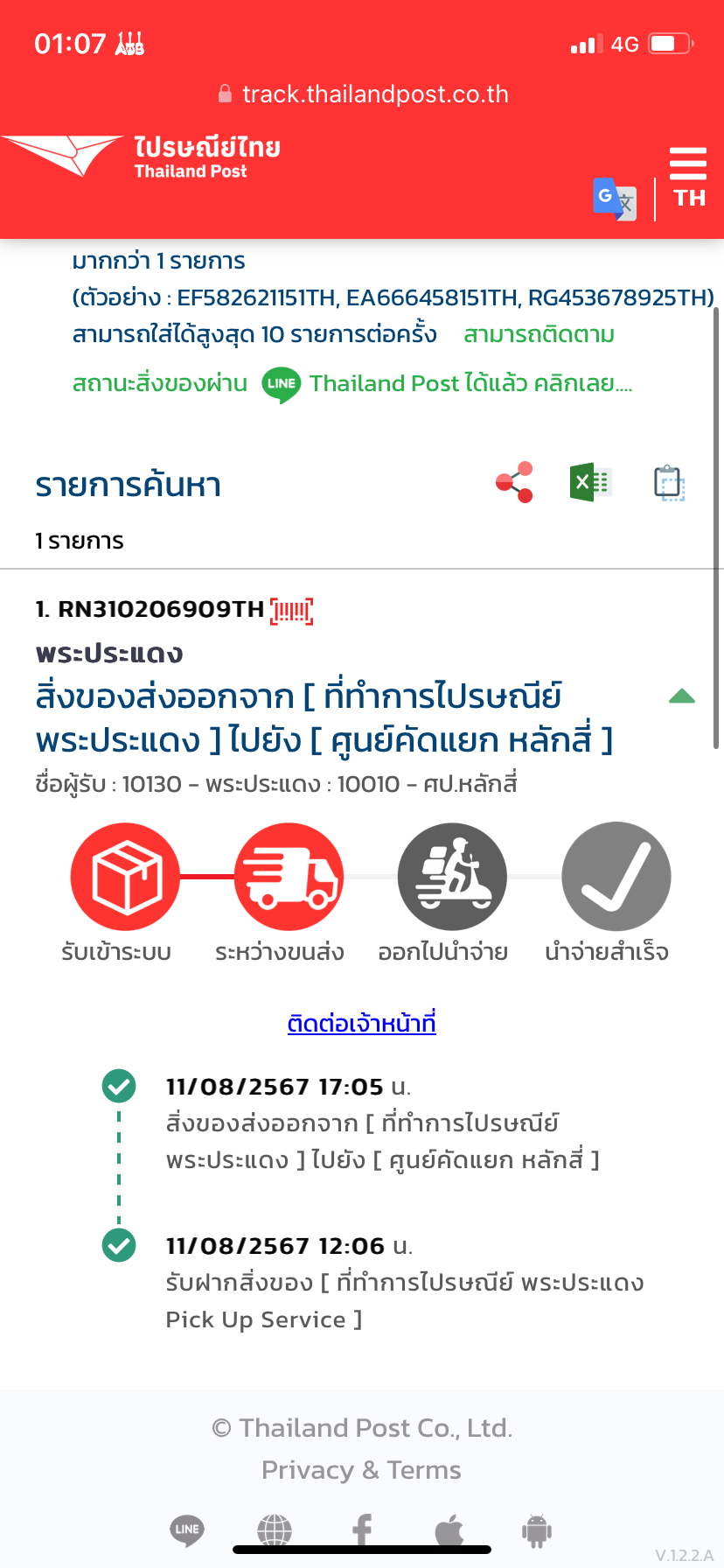Copy results to clipboard
This screenshot has width=724, height=1568.
click(x=669, y=482)
